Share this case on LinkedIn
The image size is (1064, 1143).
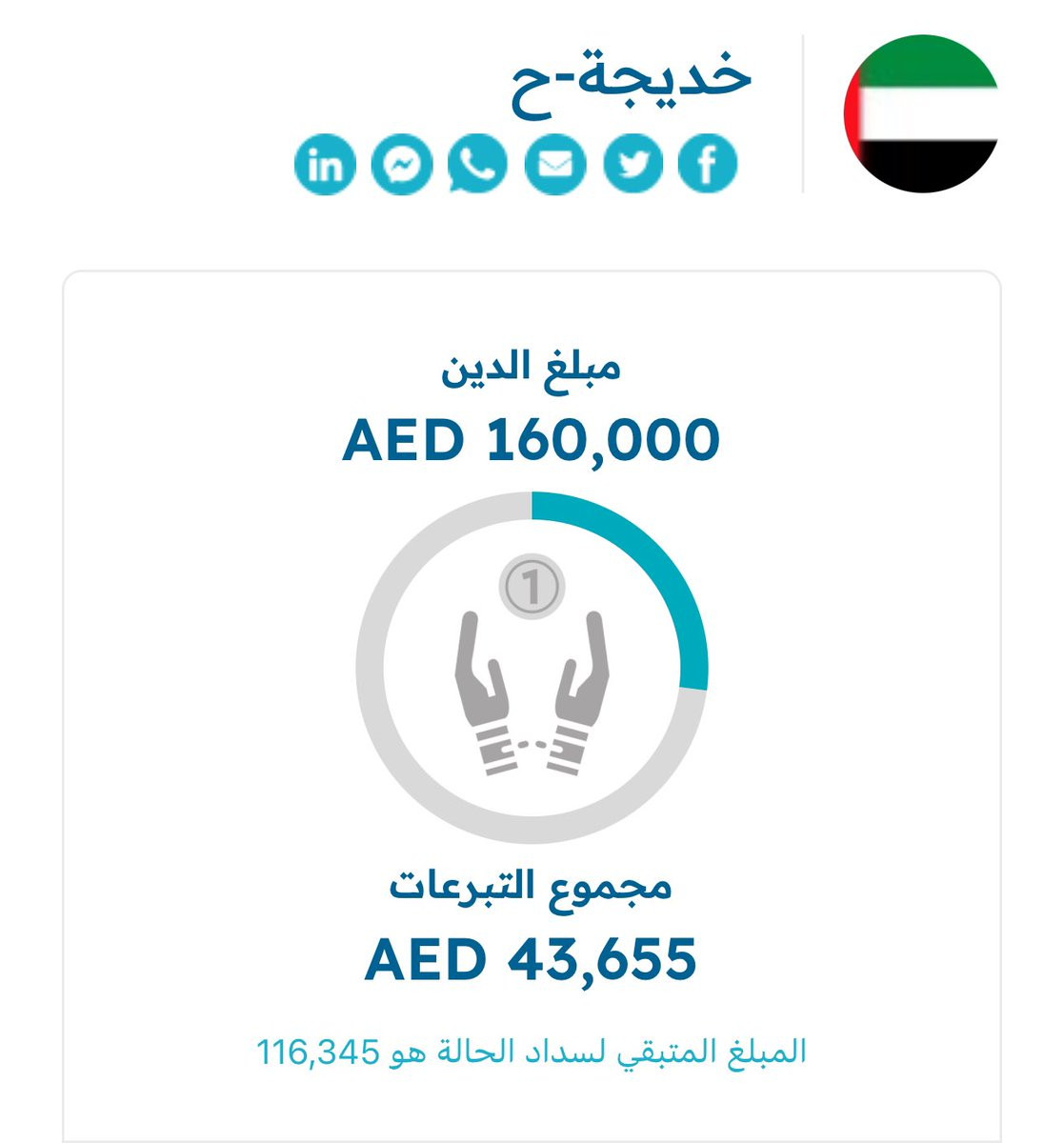tap(325, 165)
